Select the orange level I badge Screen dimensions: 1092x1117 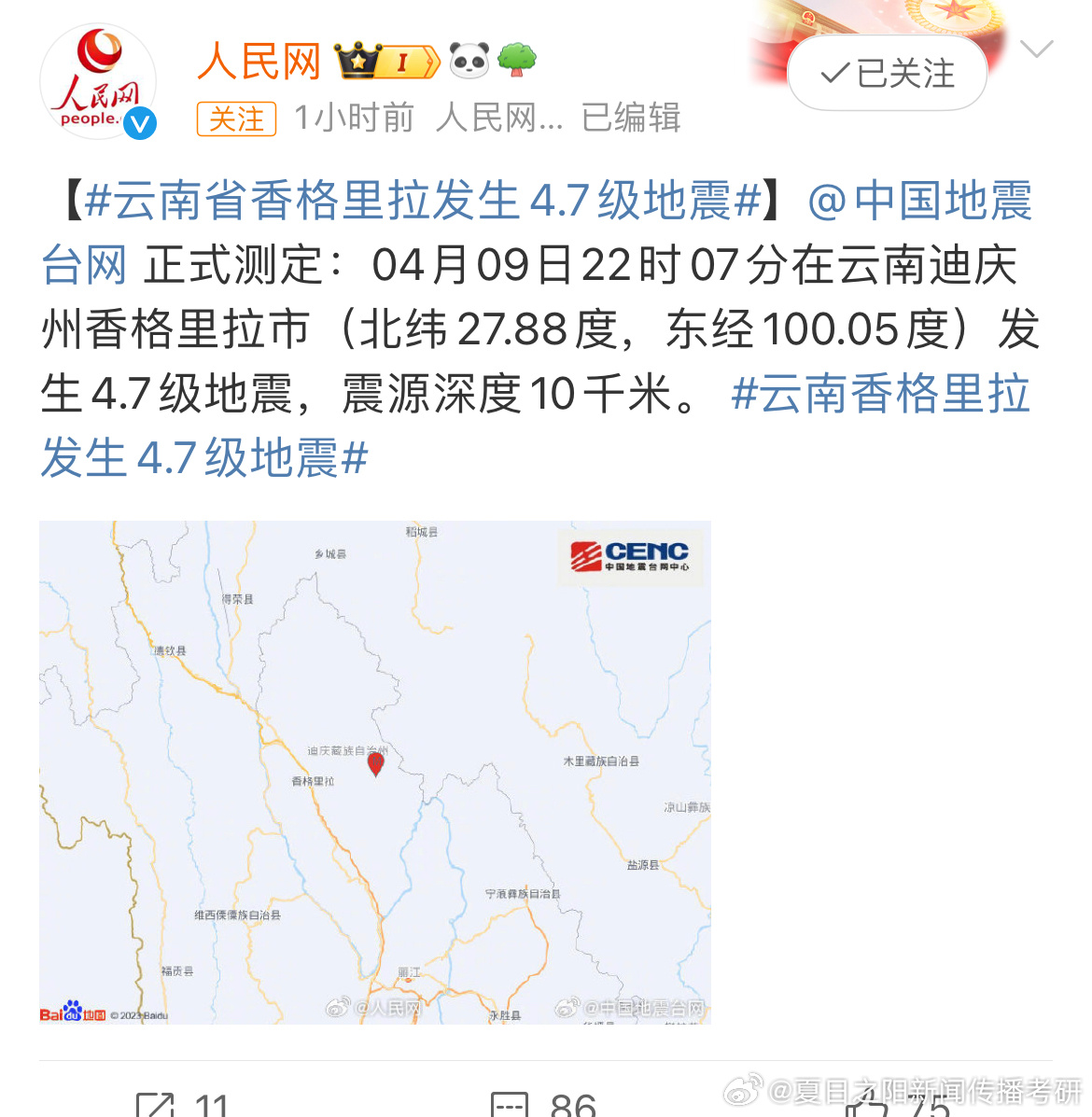pyautogui.click(x=403, y=59)
